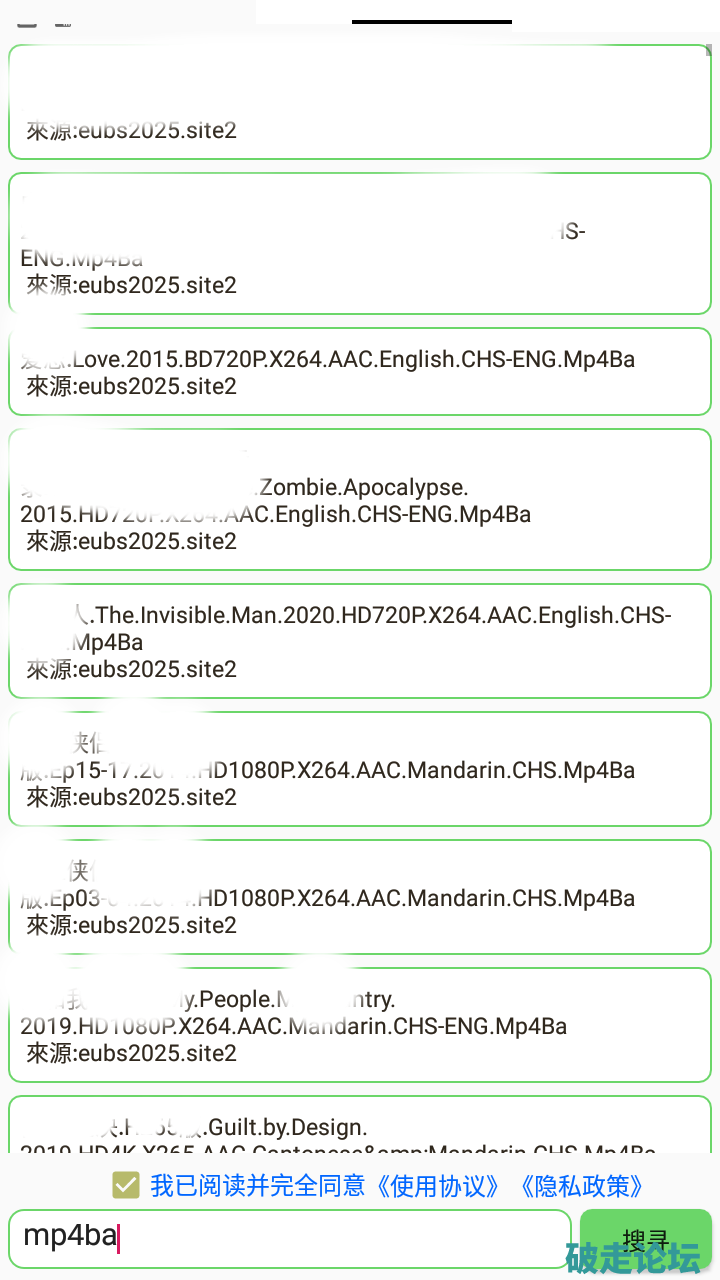This screenshot has width=720, height=1280.
Task: Open the Zombie.Apocalypse 2015 result
Action: click(x=360, y=502)
